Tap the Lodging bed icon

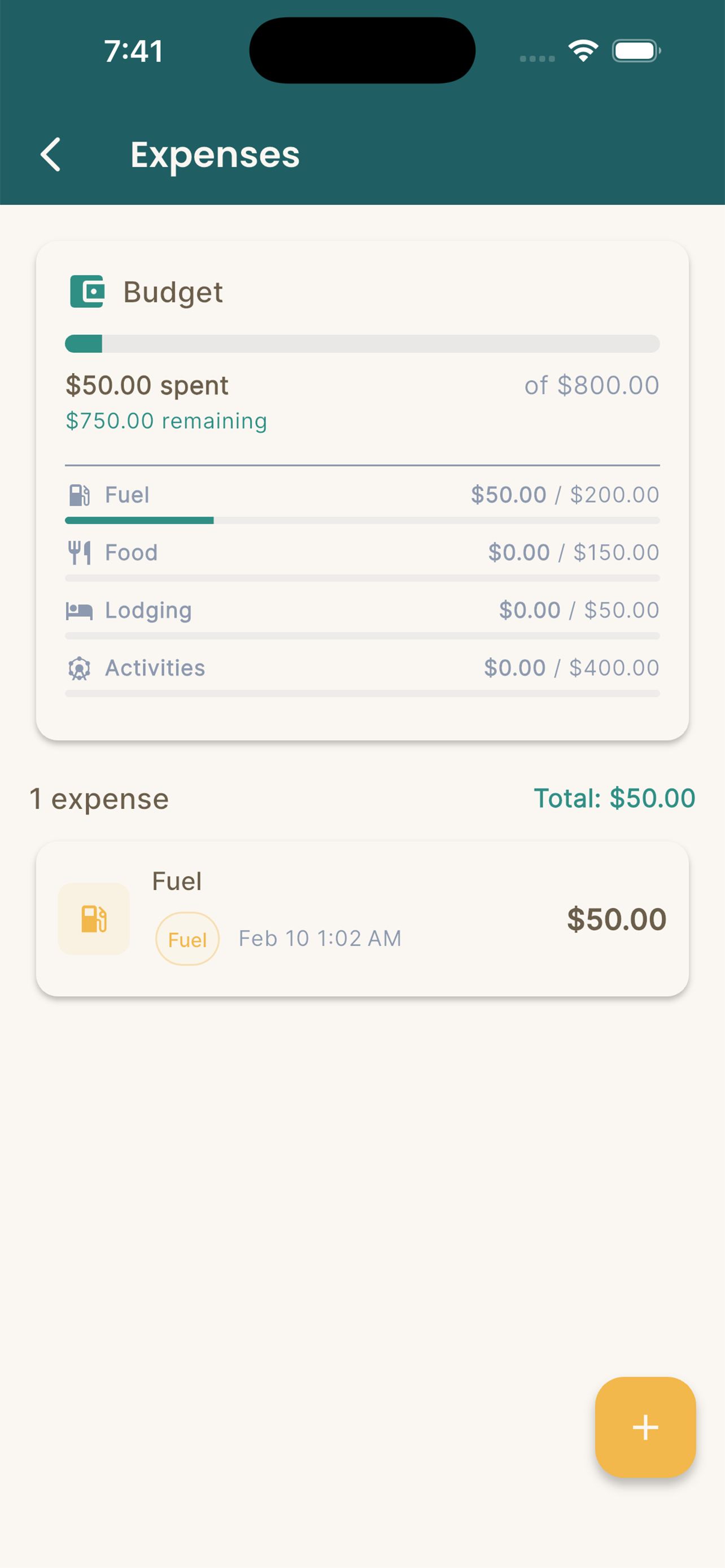(x=79, y=609)
